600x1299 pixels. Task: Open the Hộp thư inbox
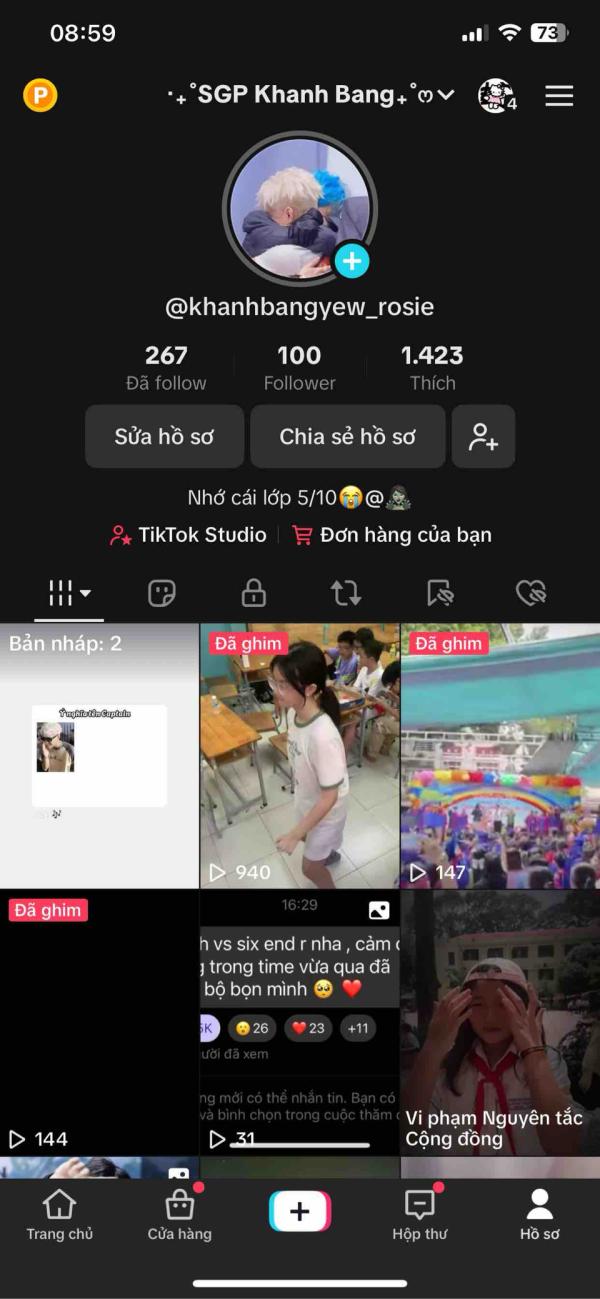420,1214
